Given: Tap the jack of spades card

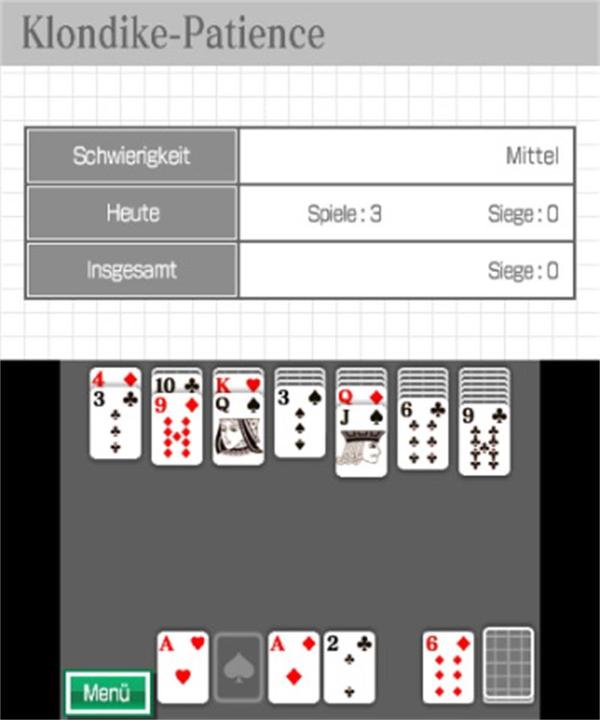Looking at the screenshot, I should pyautogui.click(x=361, y=440).
